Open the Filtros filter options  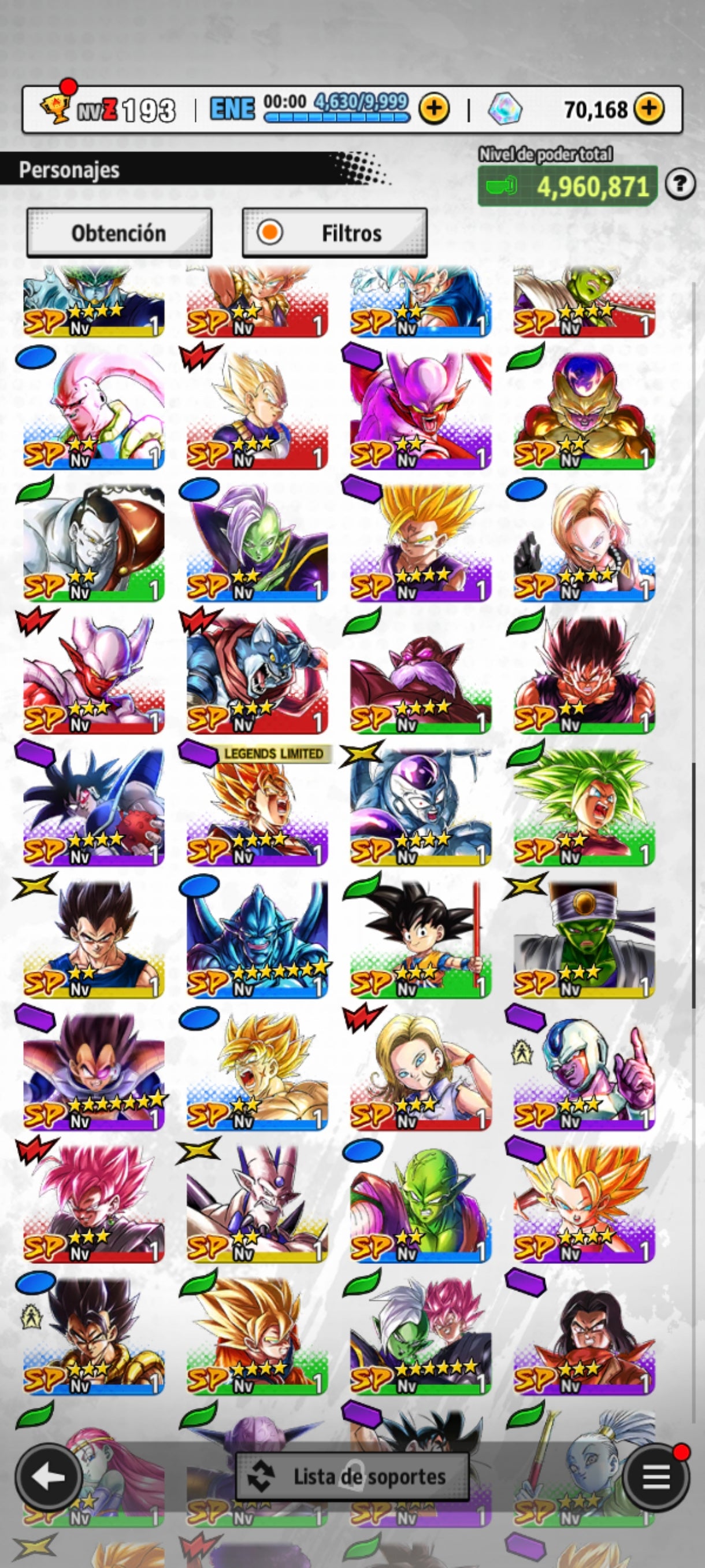coord(335,233)
